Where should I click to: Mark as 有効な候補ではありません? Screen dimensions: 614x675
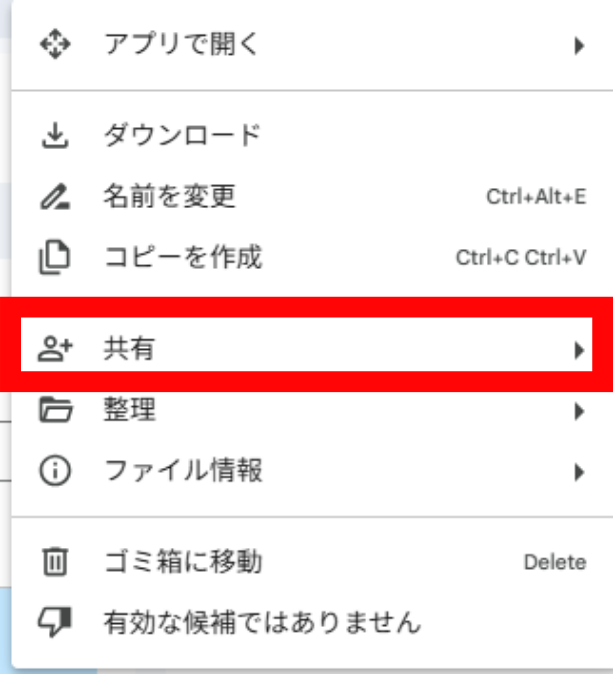click(312, 622)
